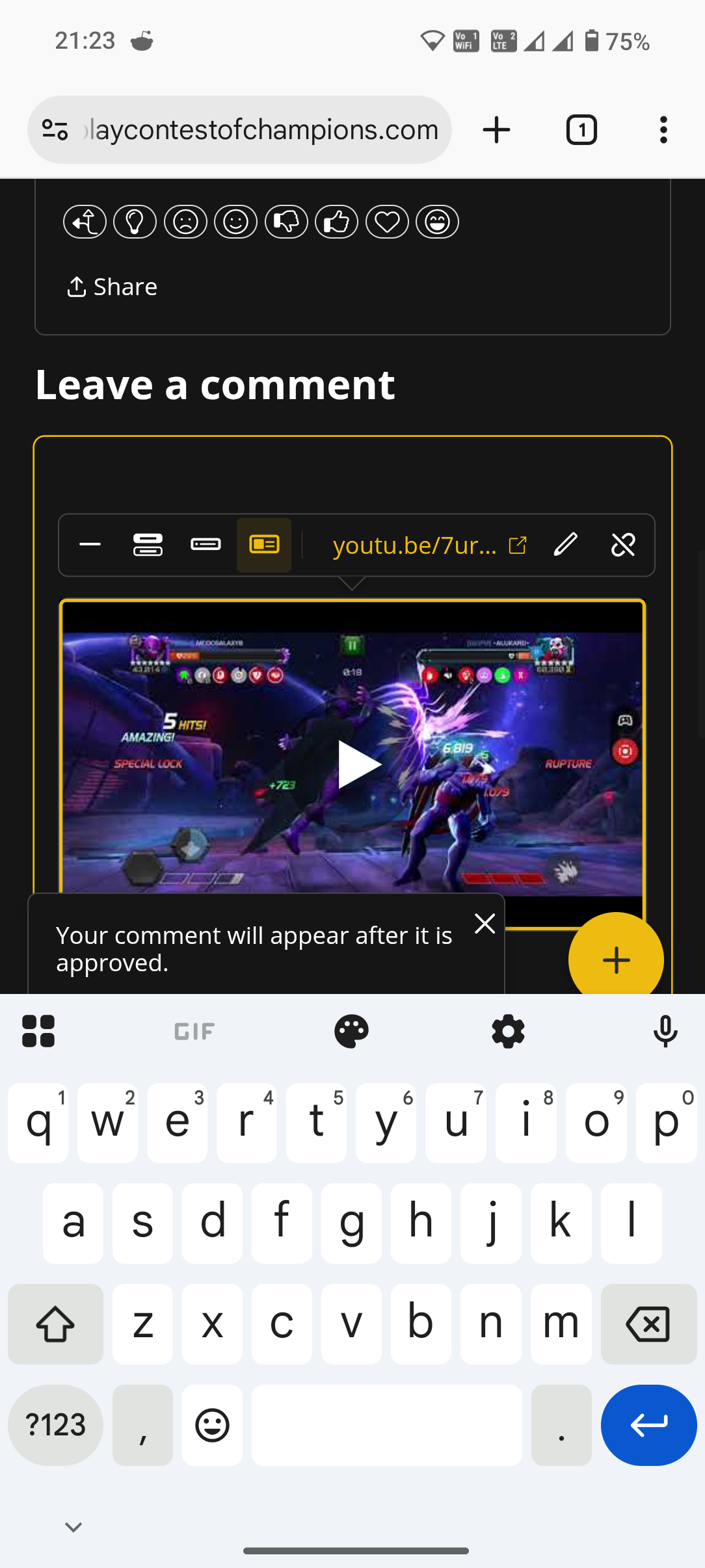Select the rich embed card display option
The image size is (705, 1568).
(264, 545)
